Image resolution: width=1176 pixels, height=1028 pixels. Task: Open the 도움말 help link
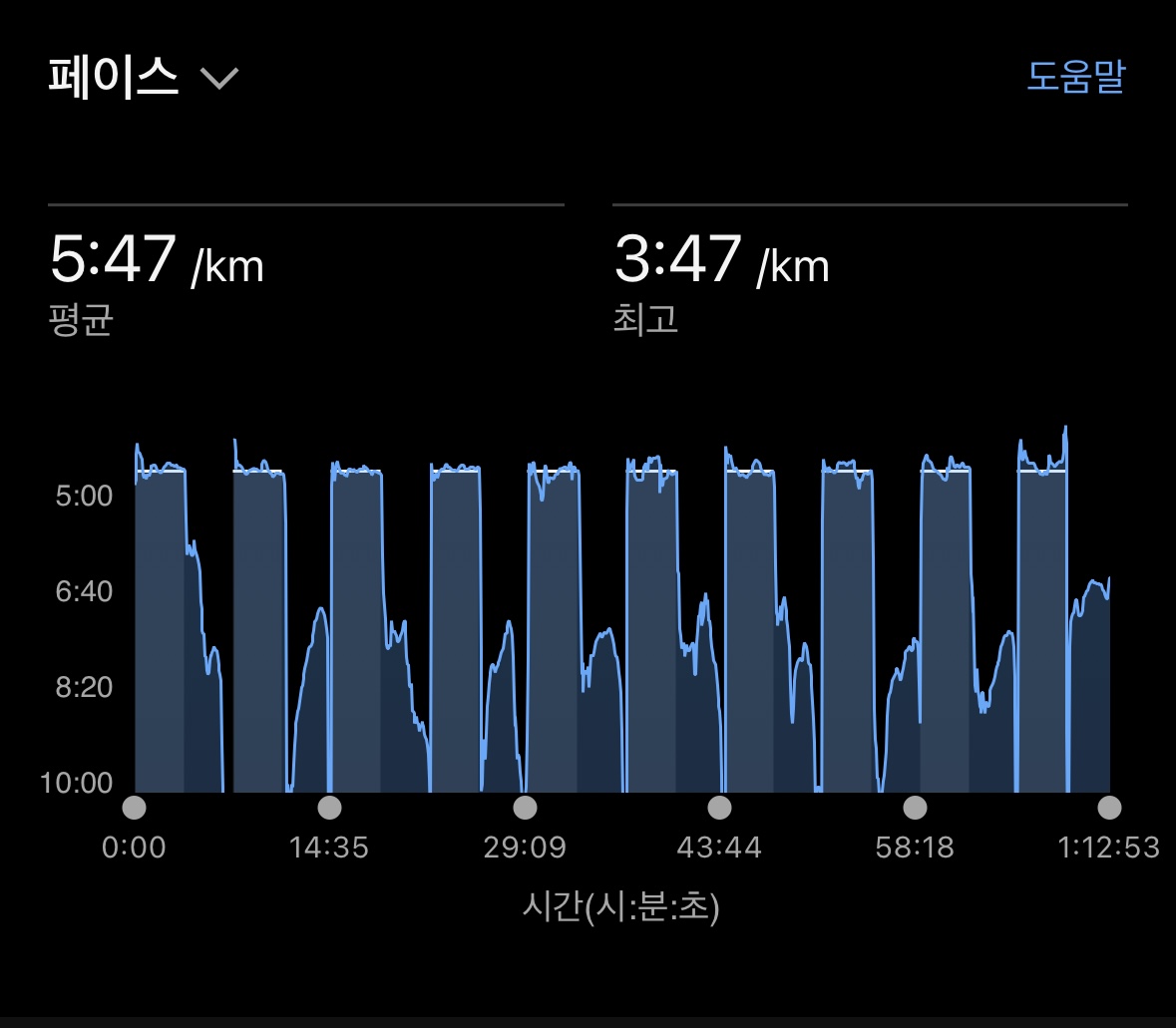[x=1075, y=77]
